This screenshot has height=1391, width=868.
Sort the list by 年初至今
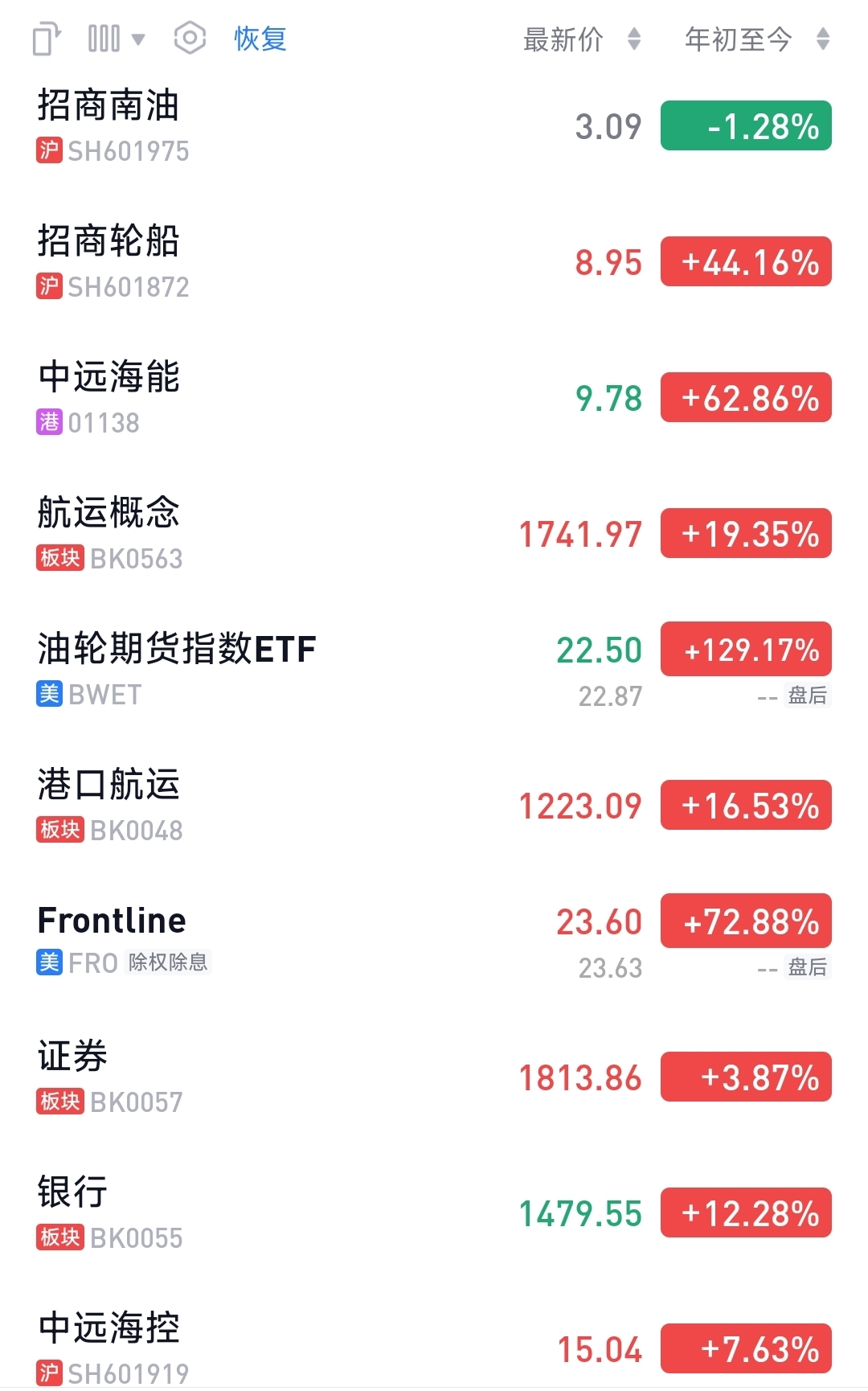[757, 39]
